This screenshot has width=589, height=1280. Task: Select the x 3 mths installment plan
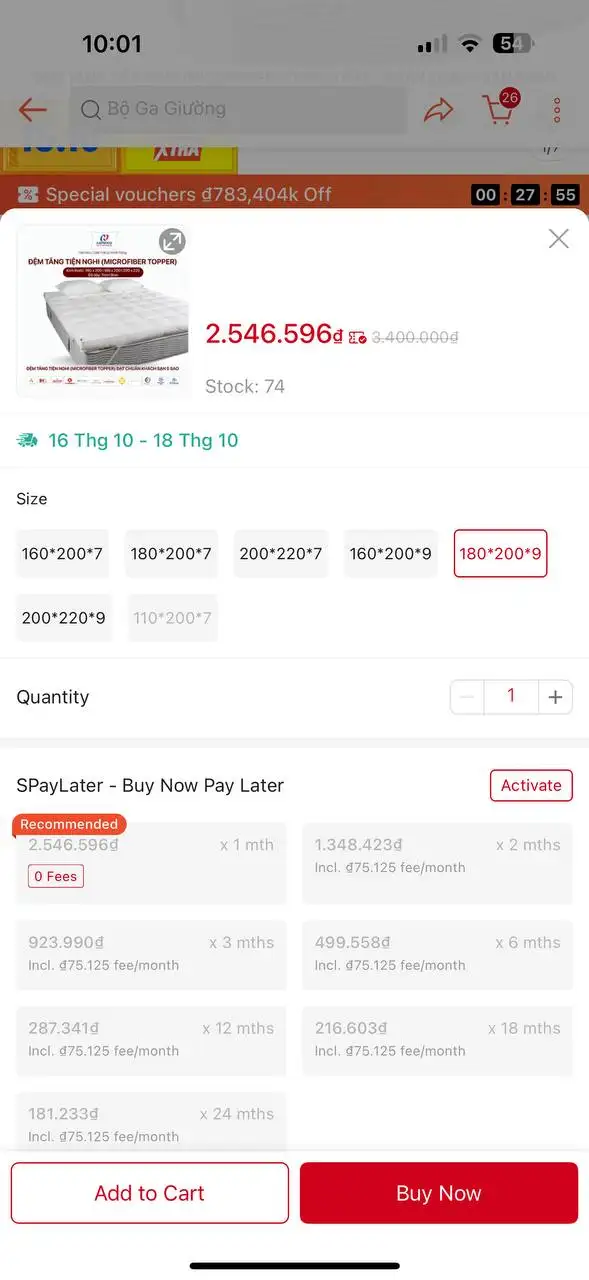[x=151, y=954]
